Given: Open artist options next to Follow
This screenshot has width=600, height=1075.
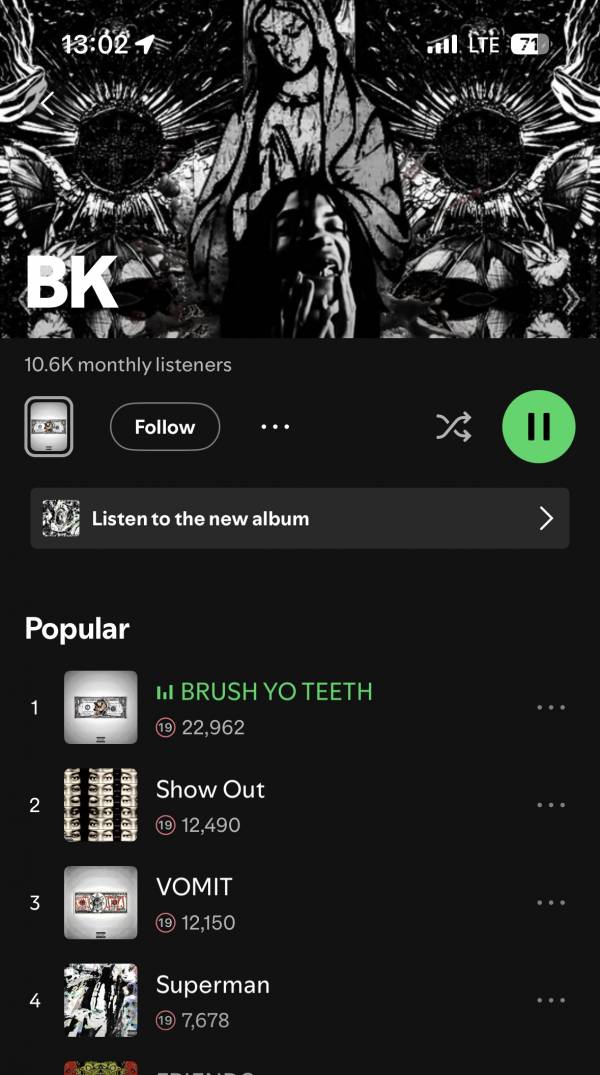Looking at the screenshot, I should [x=275, y=427].
